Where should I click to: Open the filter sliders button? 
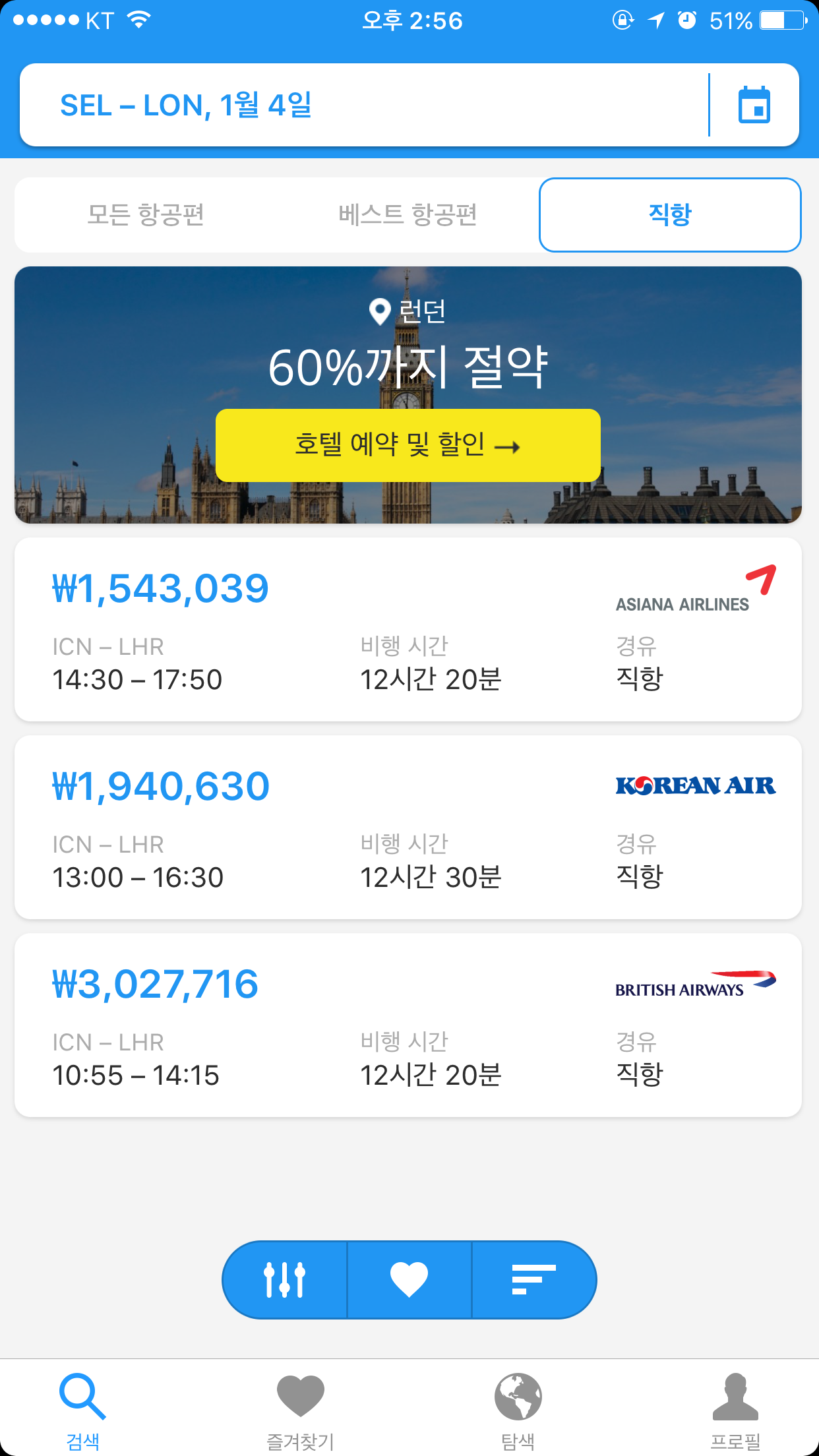click(285, 1280)
